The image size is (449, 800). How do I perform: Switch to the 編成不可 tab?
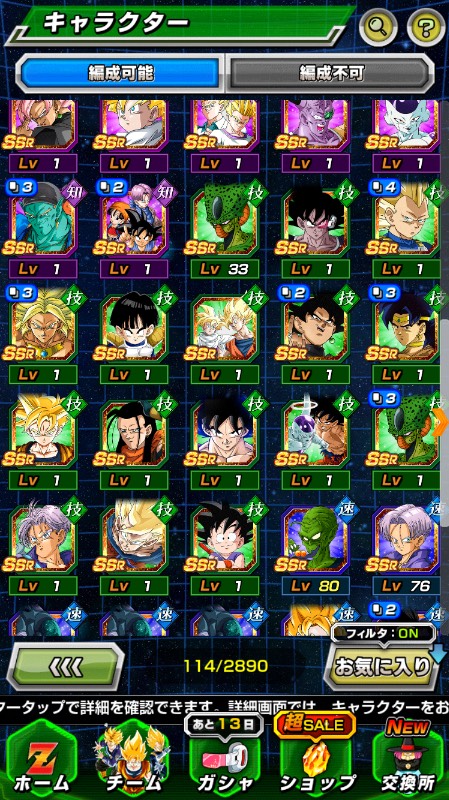(x=331, y=73)
